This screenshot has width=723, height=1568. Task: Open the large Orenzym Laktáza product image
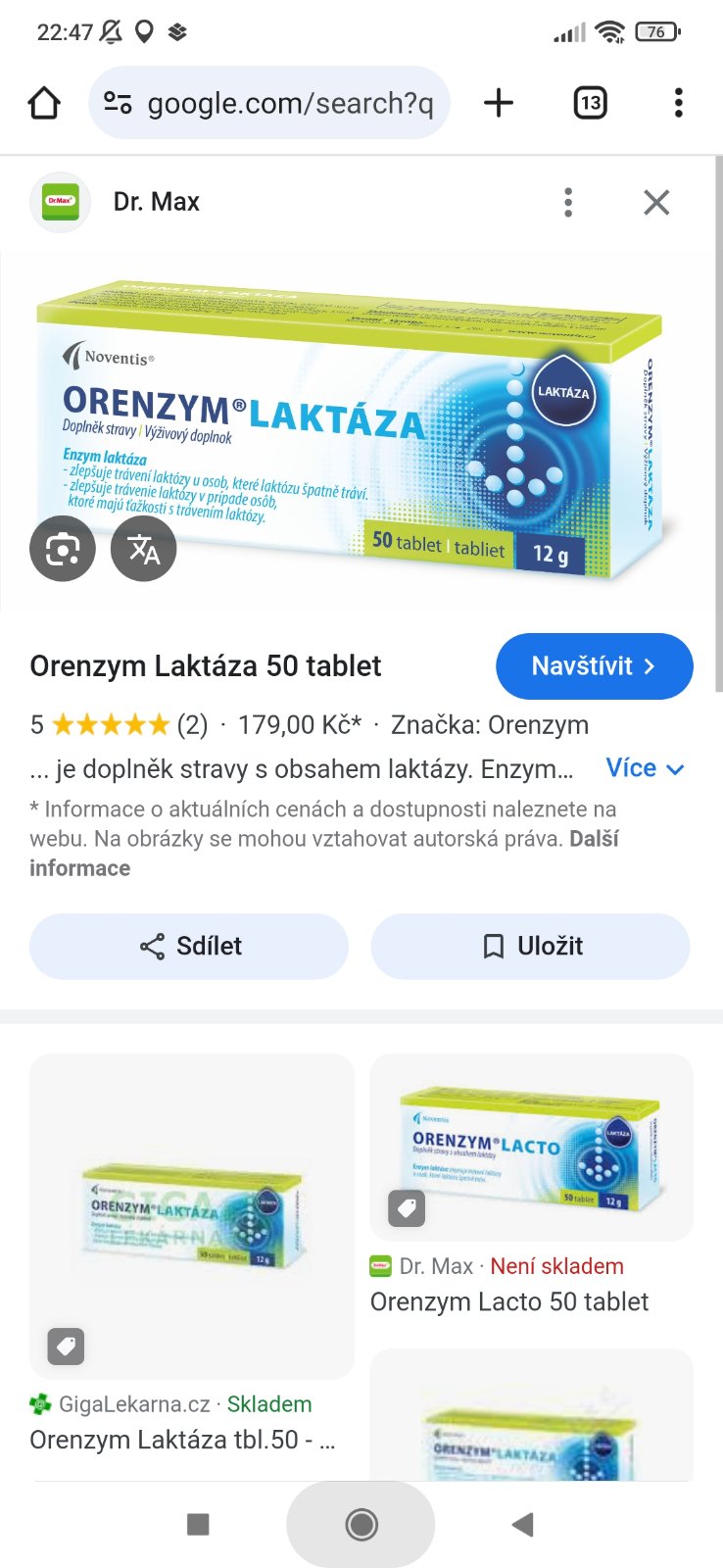361,431
